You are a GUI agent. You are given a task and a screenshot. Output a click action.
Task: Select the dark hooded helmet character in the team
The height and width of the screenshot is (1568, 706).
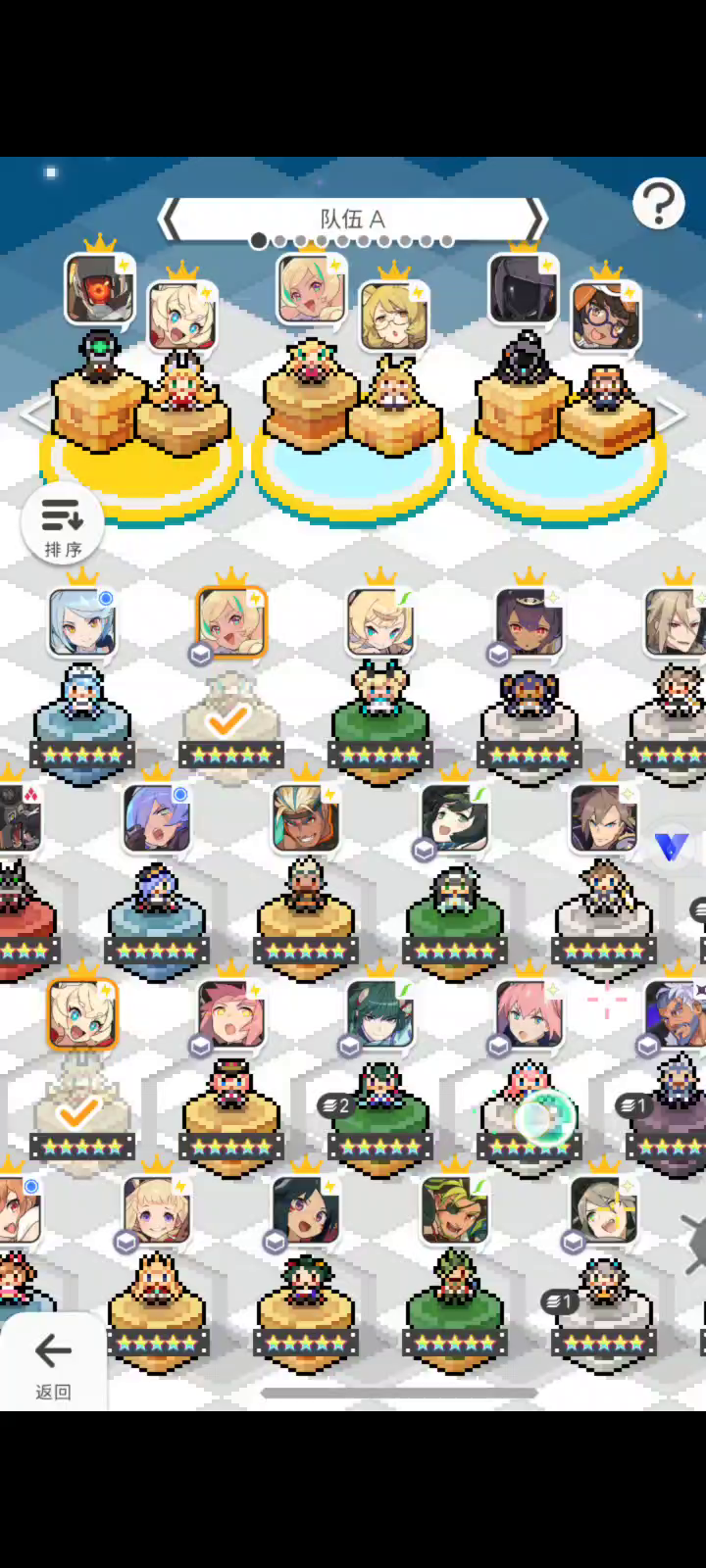coord(523,289)
